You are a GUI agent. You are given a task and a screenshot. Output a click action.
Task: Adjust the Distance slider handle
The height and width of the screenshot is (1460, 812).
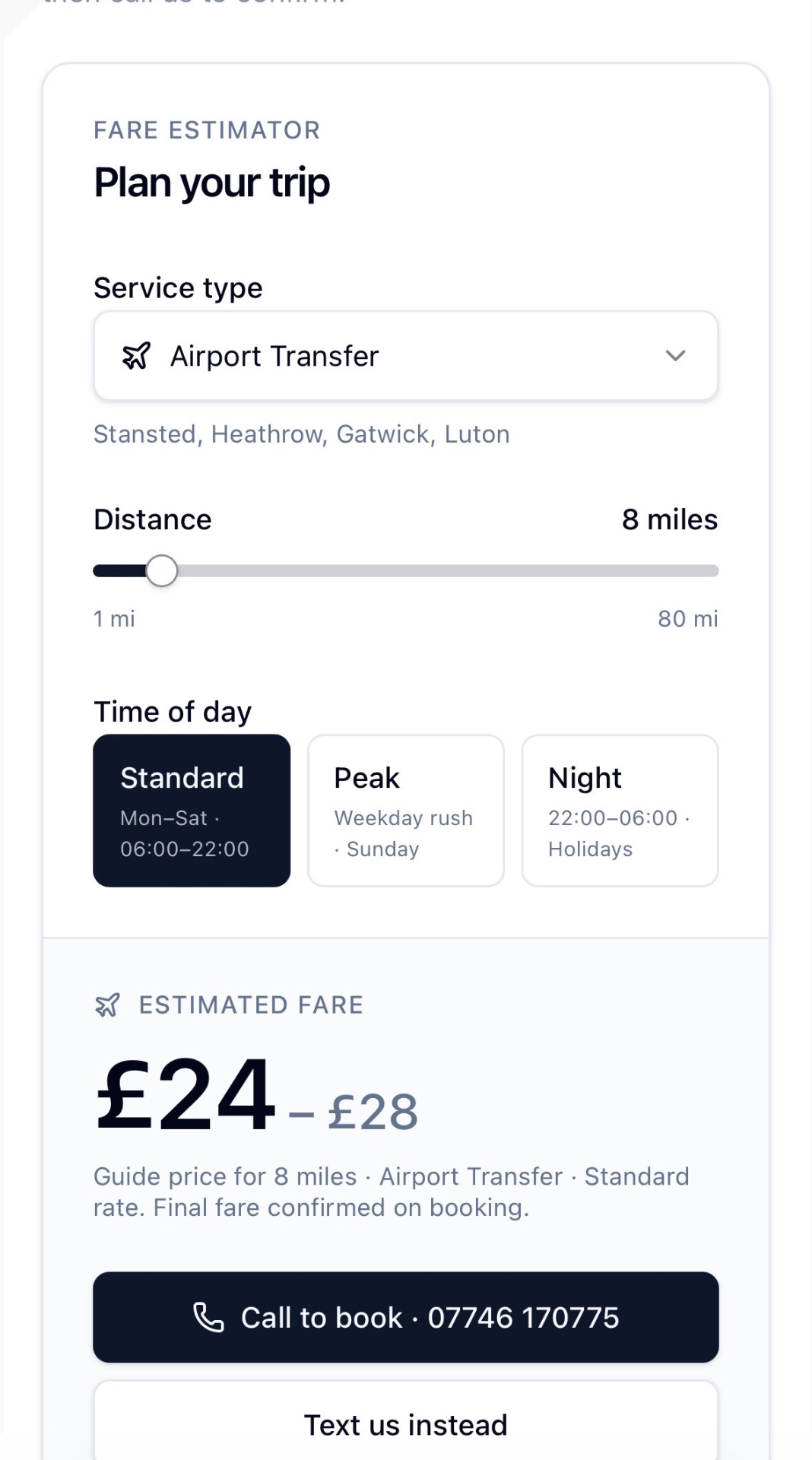click(x=161, y=570)
